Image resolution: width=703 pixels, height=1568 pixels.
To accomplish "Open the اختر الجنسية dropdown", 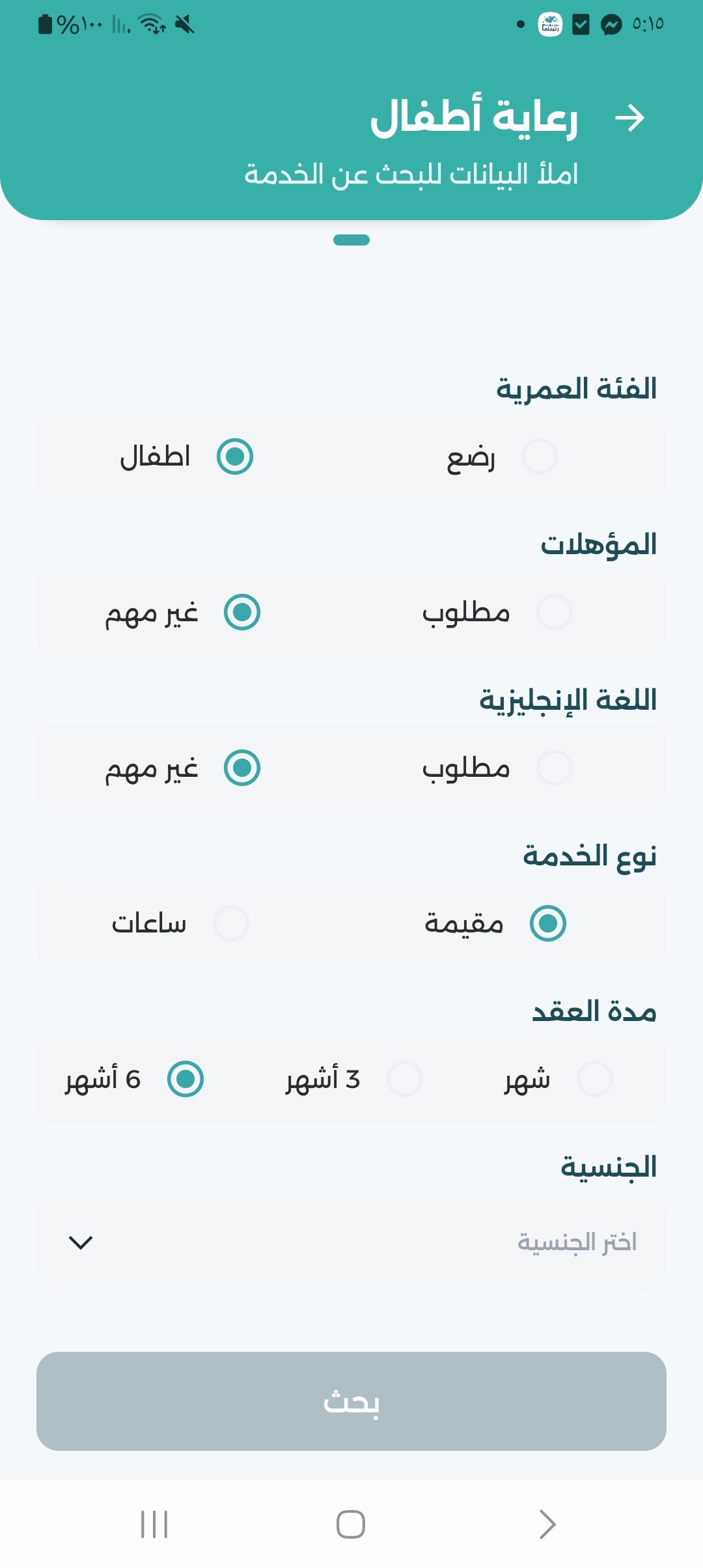I will point(351,1242).
